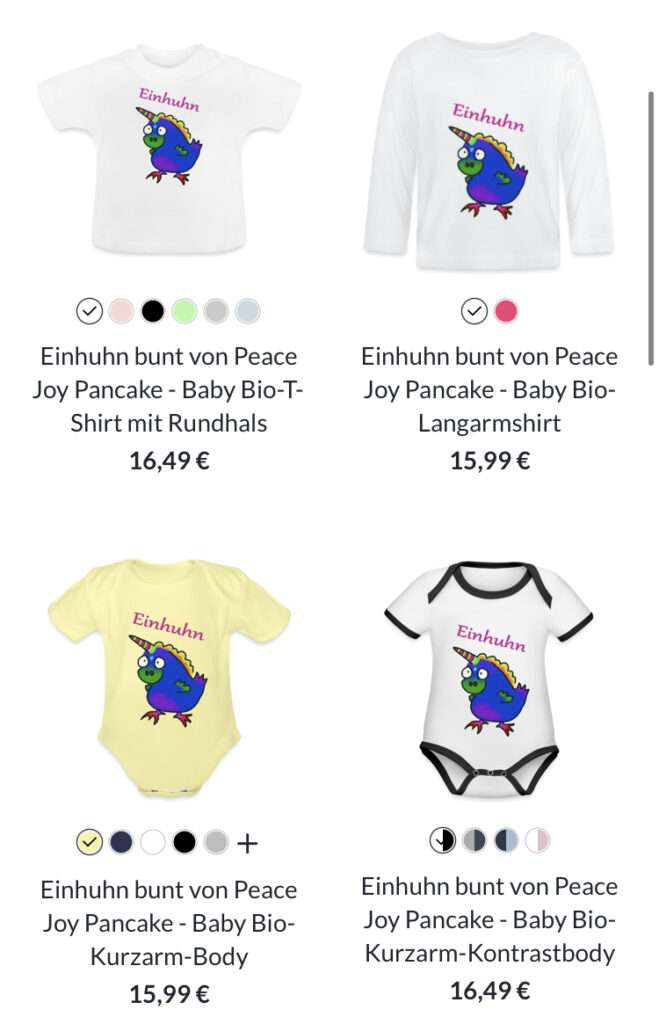Select the grey/dark swatch for the Kontrastbody
The width and height of the screenshot is (659, 1024).
tap(474, 840)
